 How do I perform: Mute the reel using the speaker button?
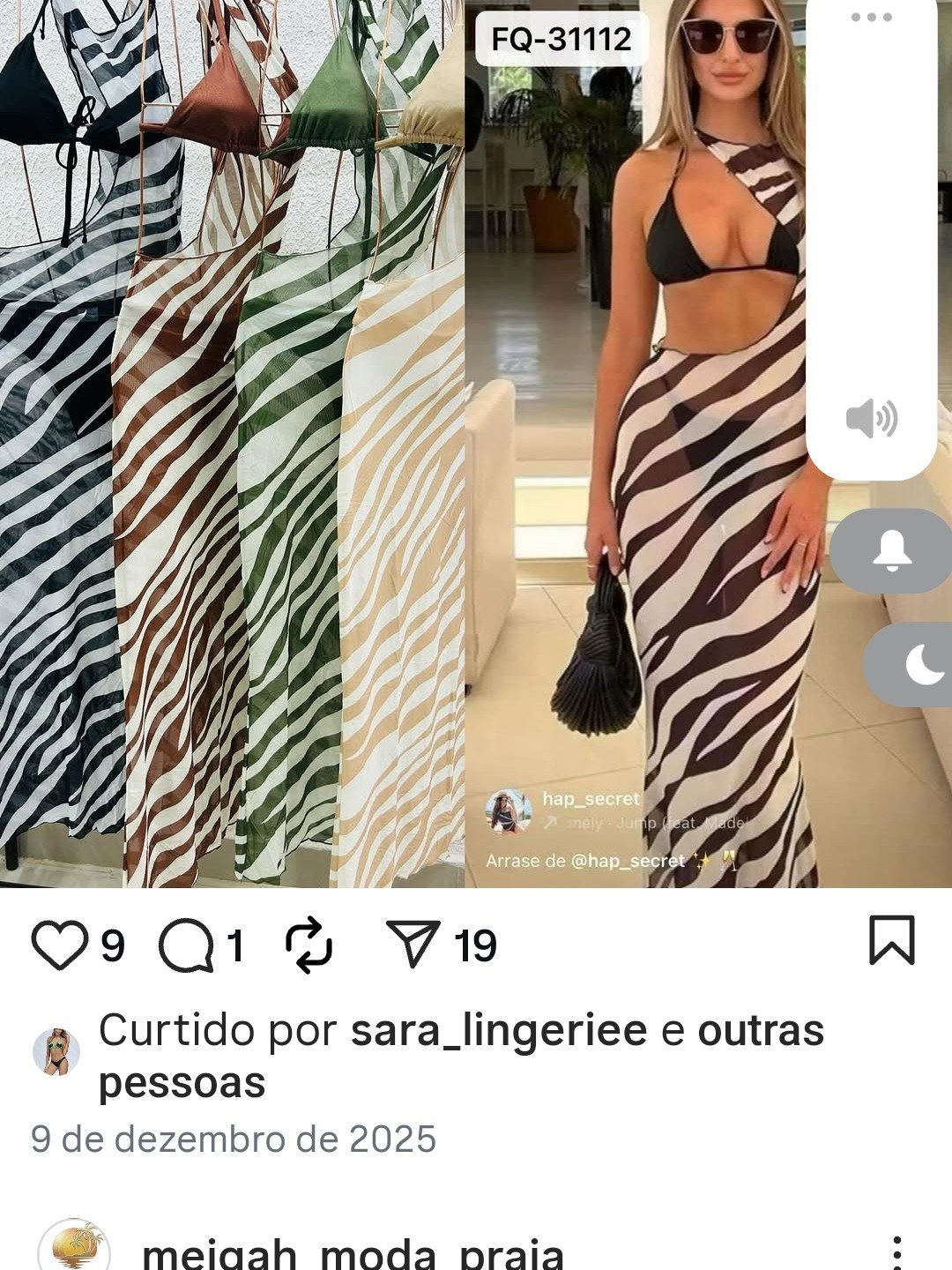tap(871, 420)
